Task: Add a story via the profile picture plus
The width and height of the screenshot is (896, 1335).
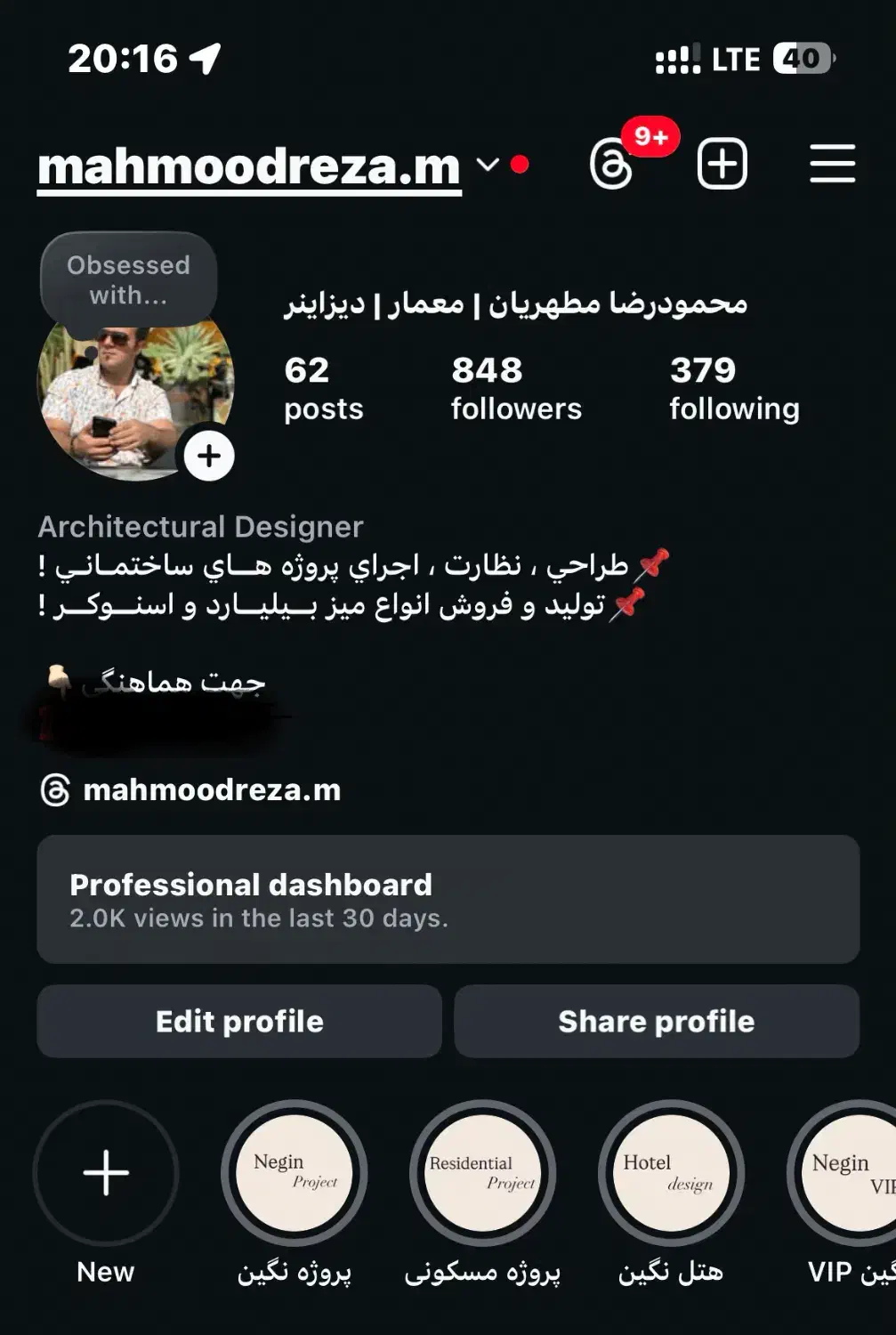Action: coord(209,456)
